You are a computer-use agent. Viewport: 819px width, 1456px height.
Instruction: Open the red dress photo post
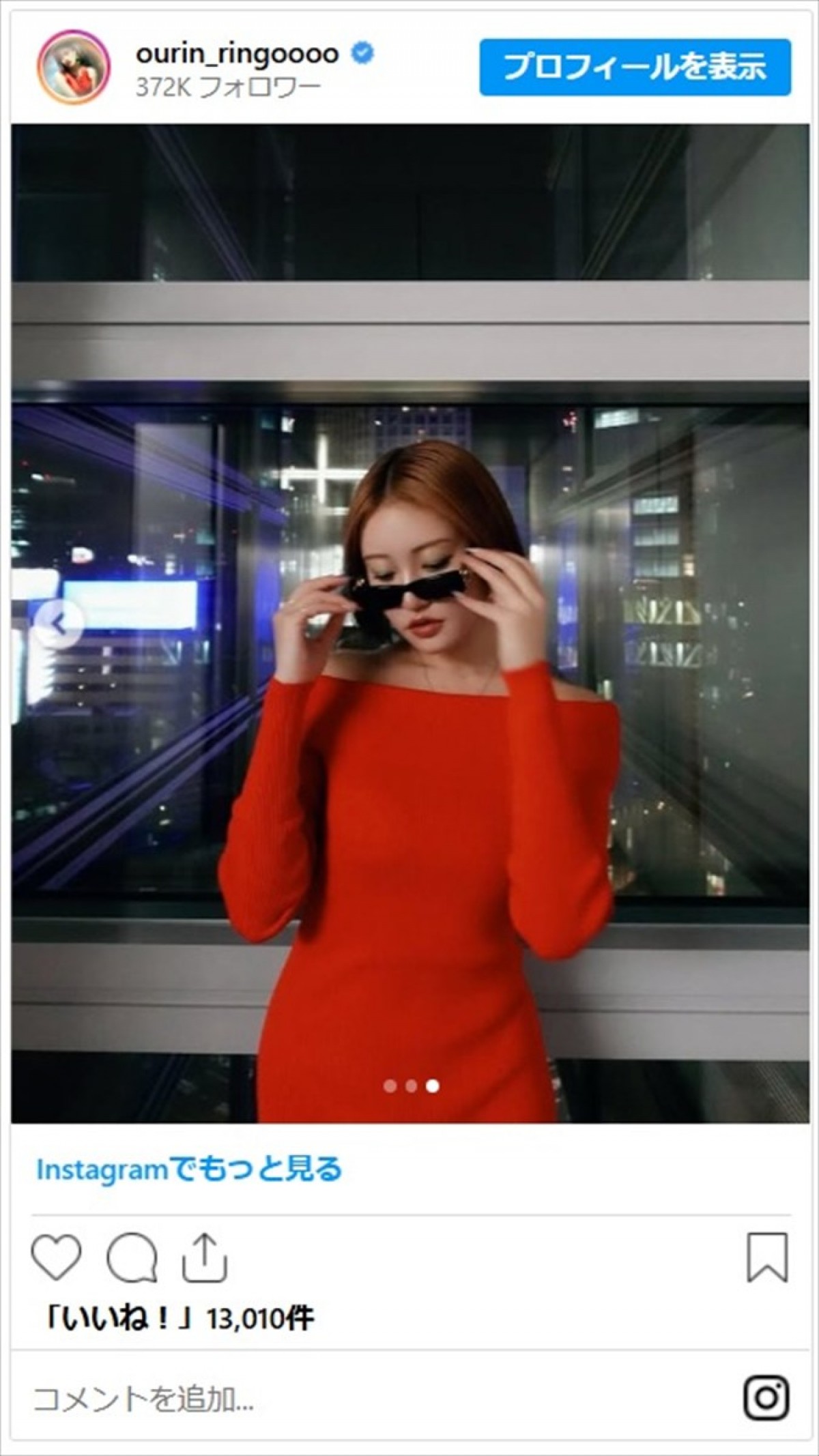(x=409, y=751)
